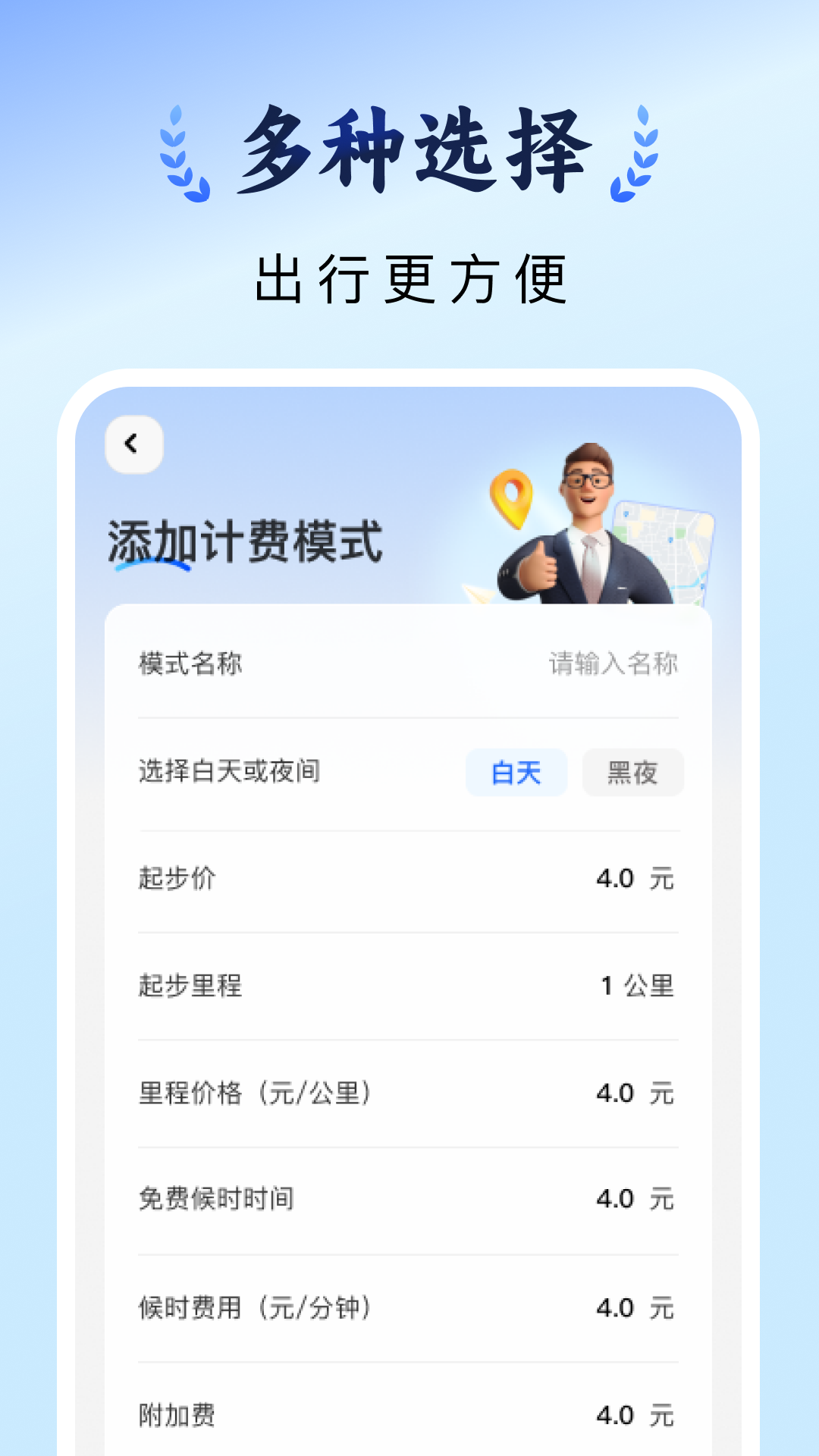The width and height of the screenshot is (819, 1456).
Task: Click the 起步里程 value of 1 公里
Action: 635,987
